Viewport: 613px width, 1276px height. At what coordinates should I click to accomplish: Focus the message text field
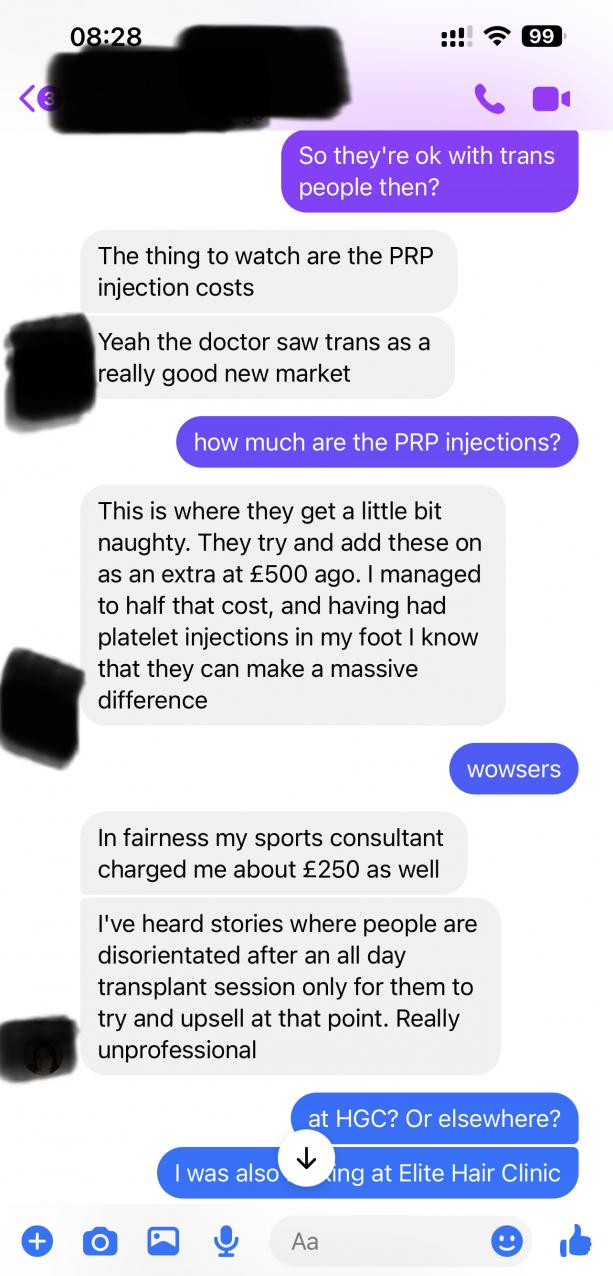coord(380,1241)
